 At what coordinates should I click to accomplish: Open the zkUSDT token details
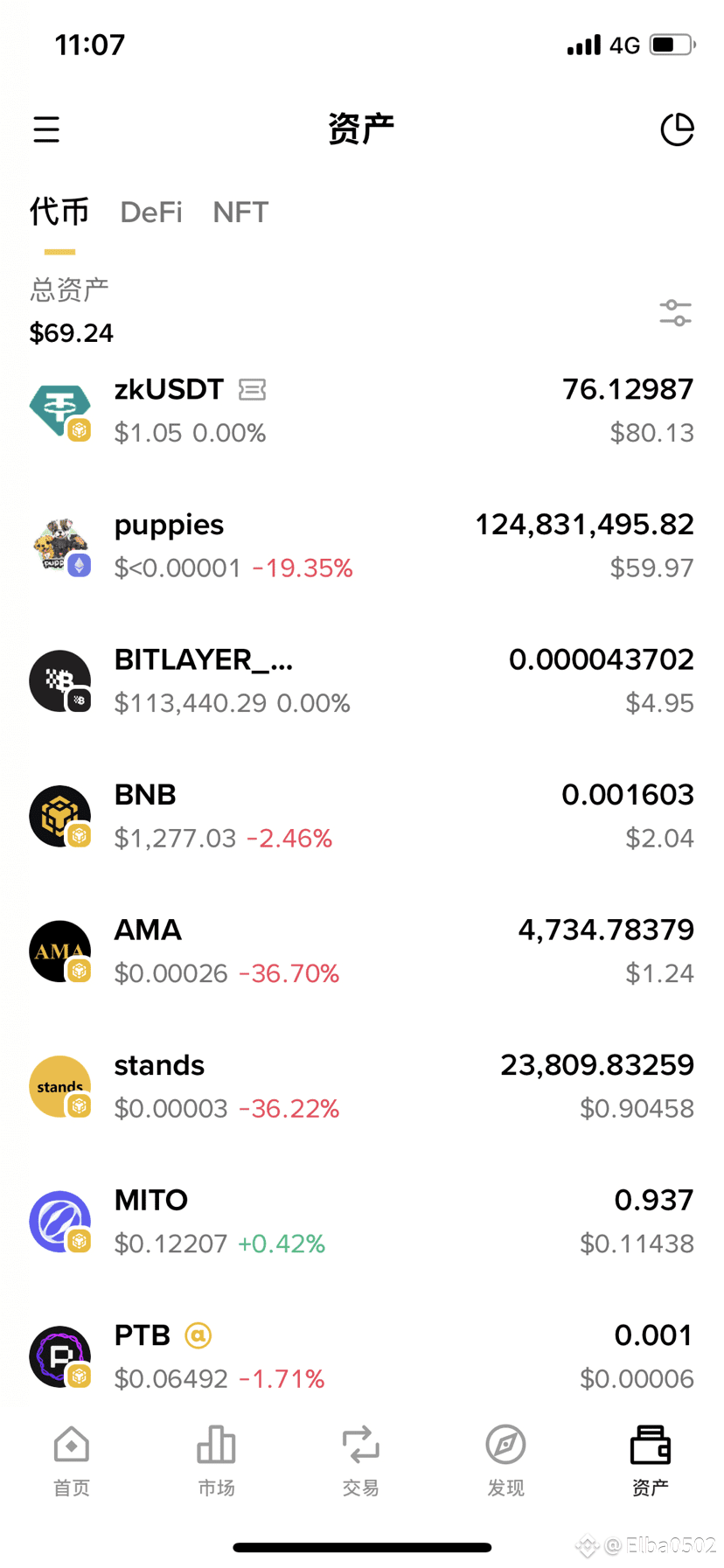361,410
